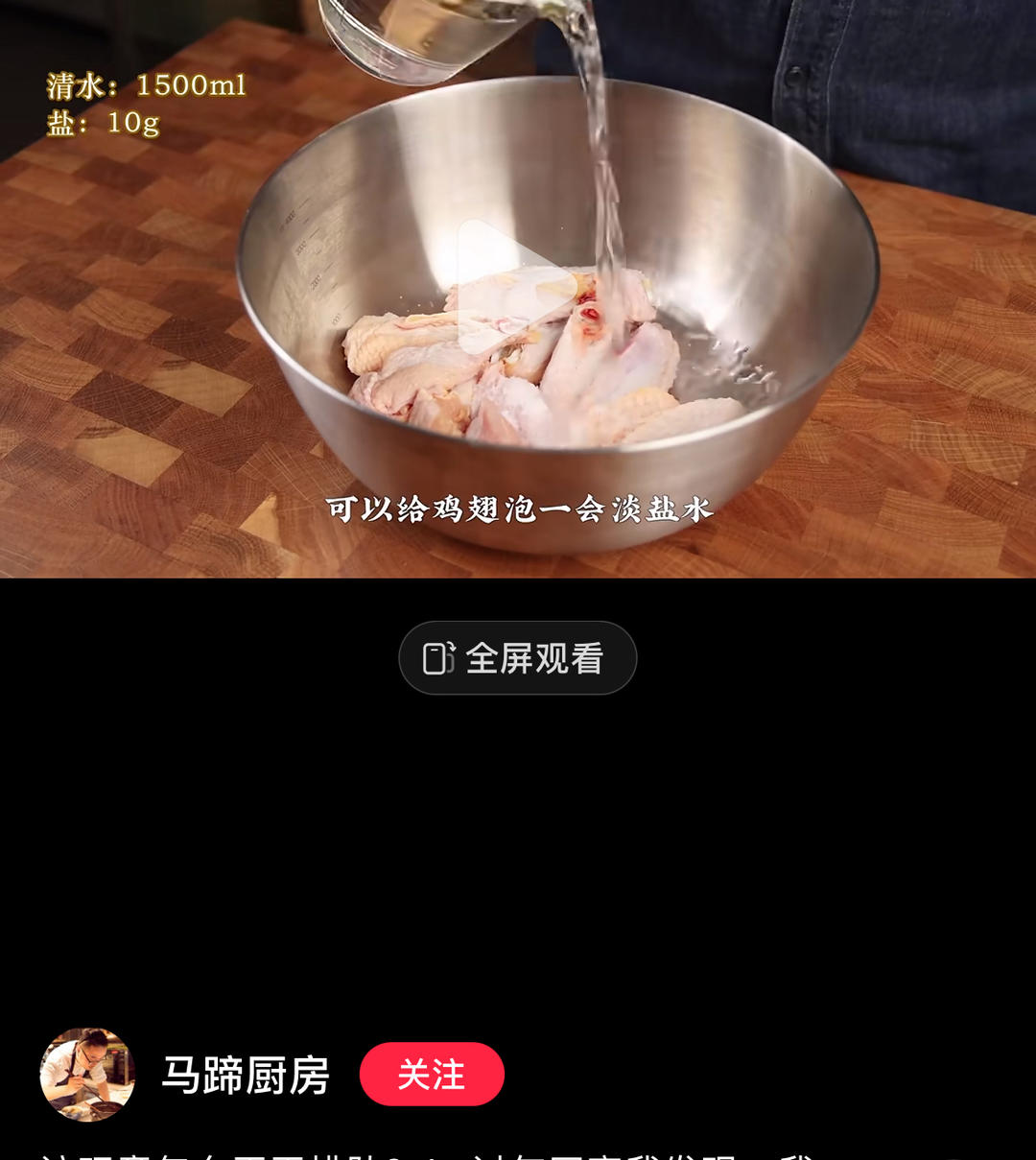Image resolution: width=1036 pixels, height=1160 pixels.
Task: Tap the creator avatar to view profile
Action: click(x=87, y=1074)
